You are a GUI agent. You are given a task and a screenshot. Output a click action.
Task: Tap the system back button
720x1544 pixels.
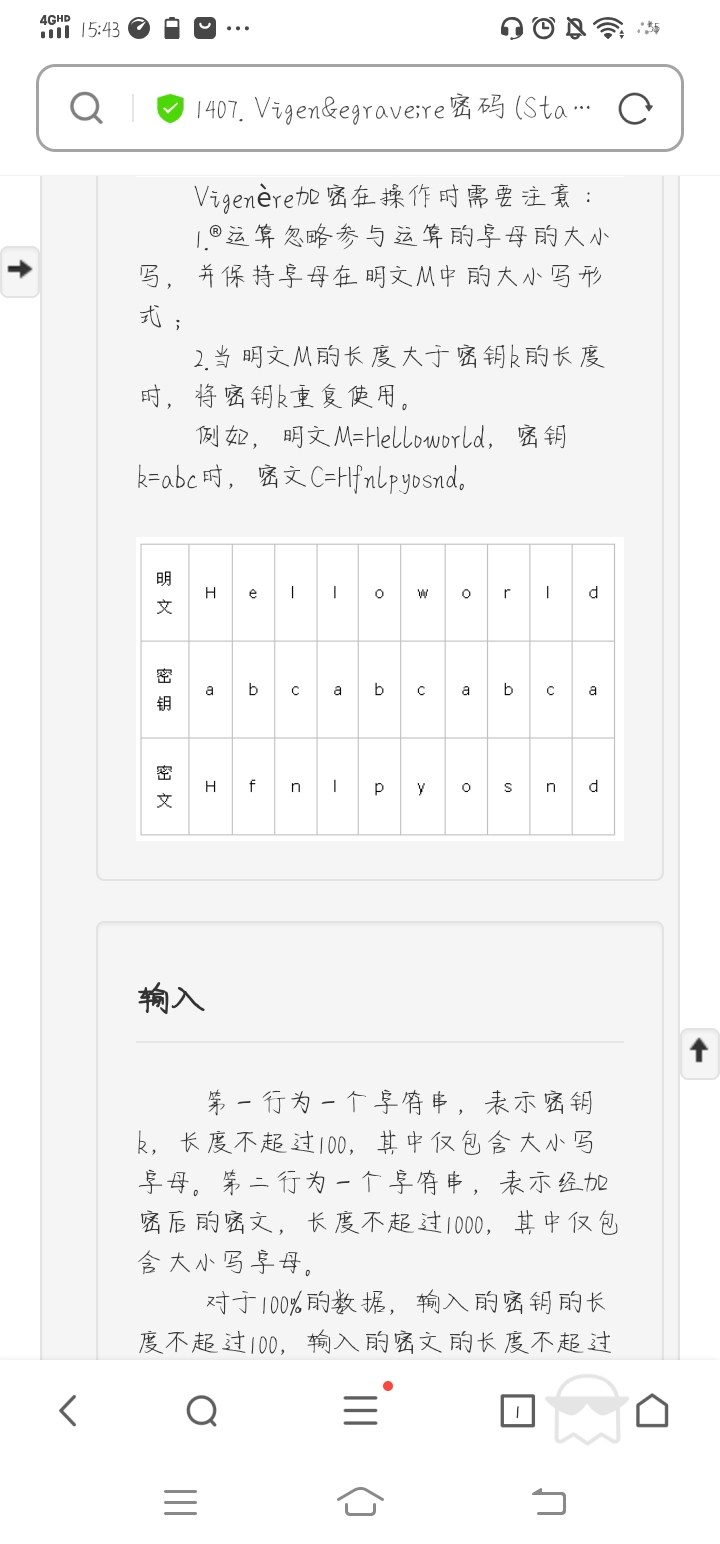(548, 1501)
